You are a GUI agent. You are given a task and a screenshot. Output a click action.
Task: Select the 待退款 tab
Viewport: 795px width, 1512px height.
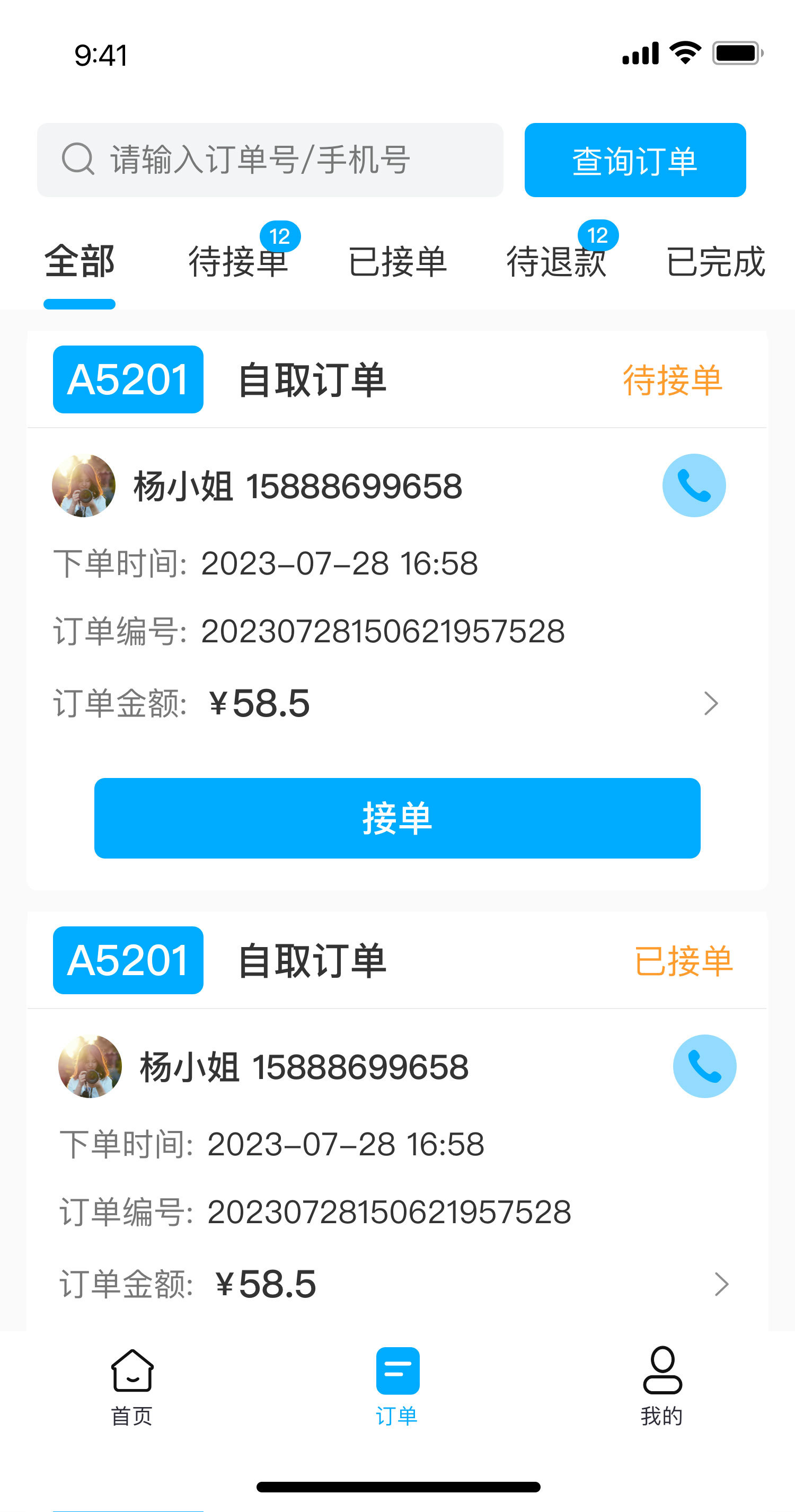click(x=556, y=261)
